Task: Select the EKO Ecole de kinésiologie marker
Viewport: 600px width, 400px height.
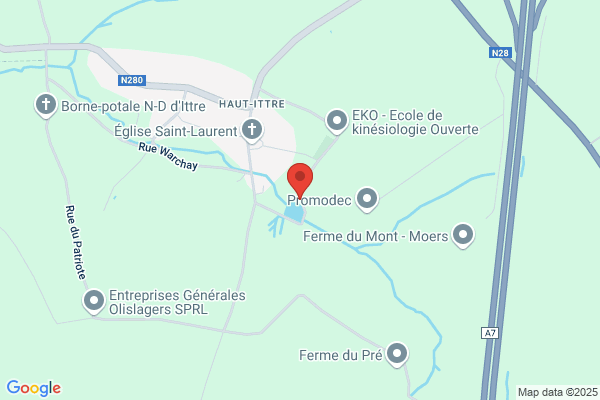Action: (337, 122)
